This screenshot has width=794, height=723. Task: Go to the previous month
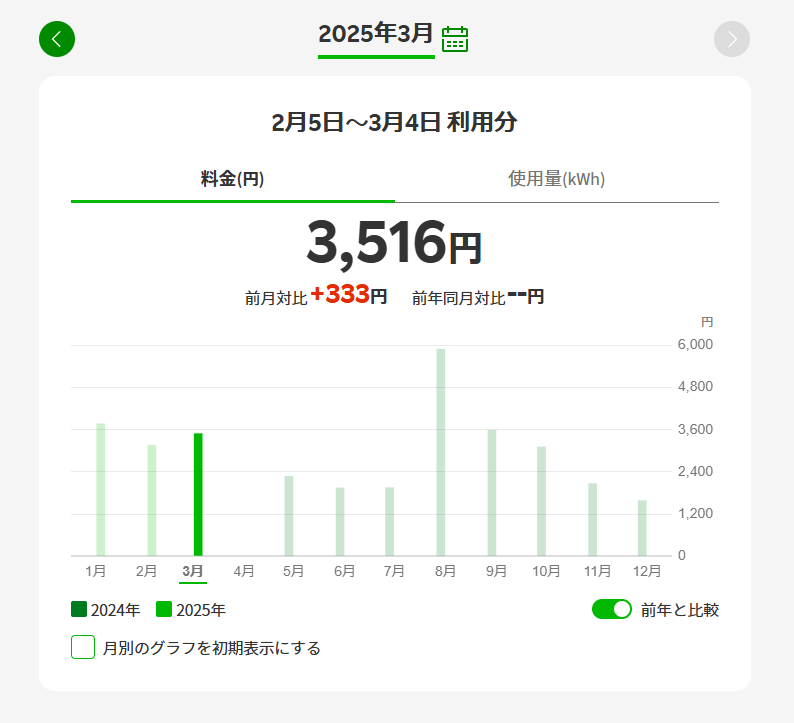(57, 39)
